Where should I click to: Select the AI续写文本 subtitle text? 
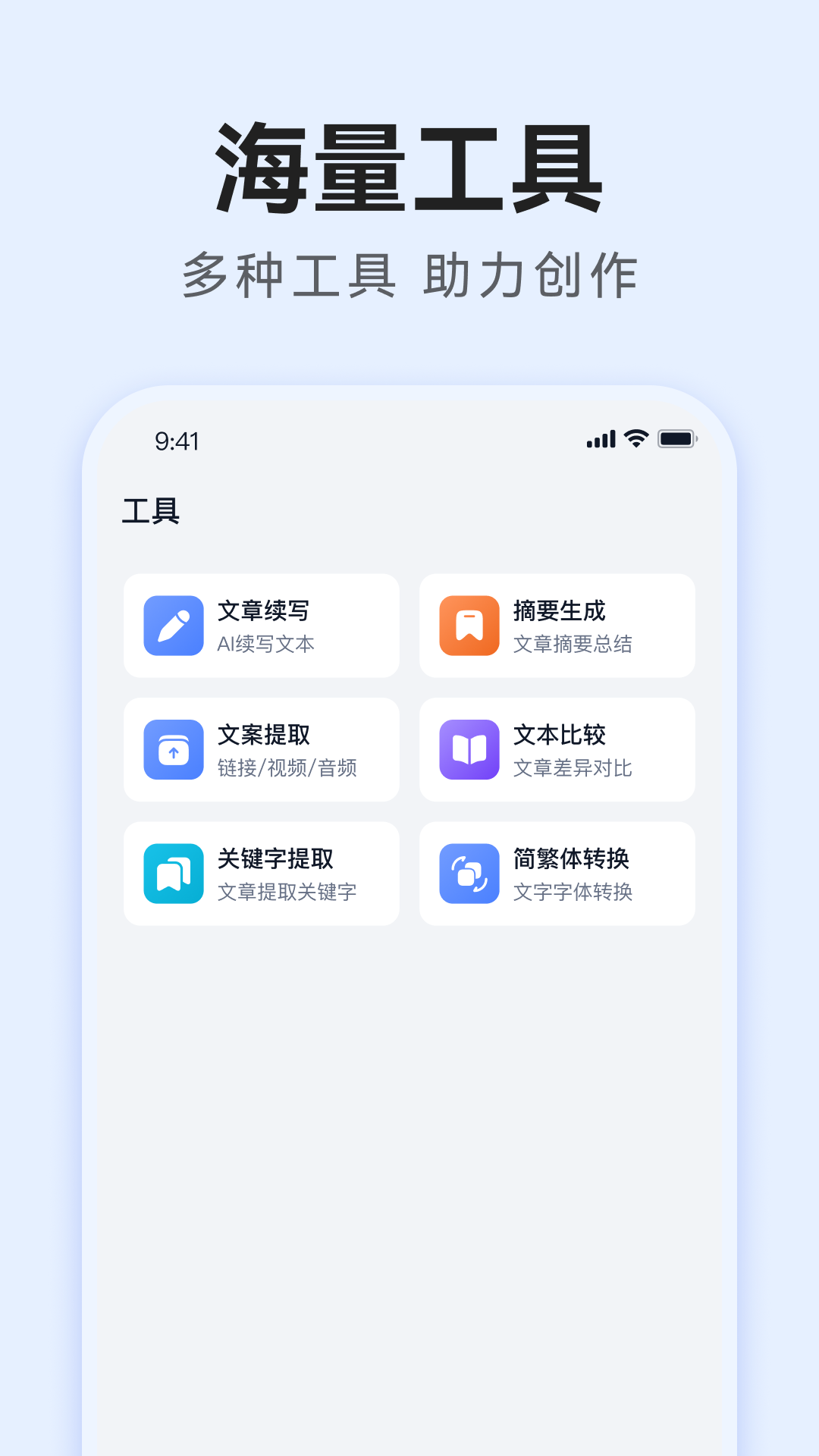[267, 645]
